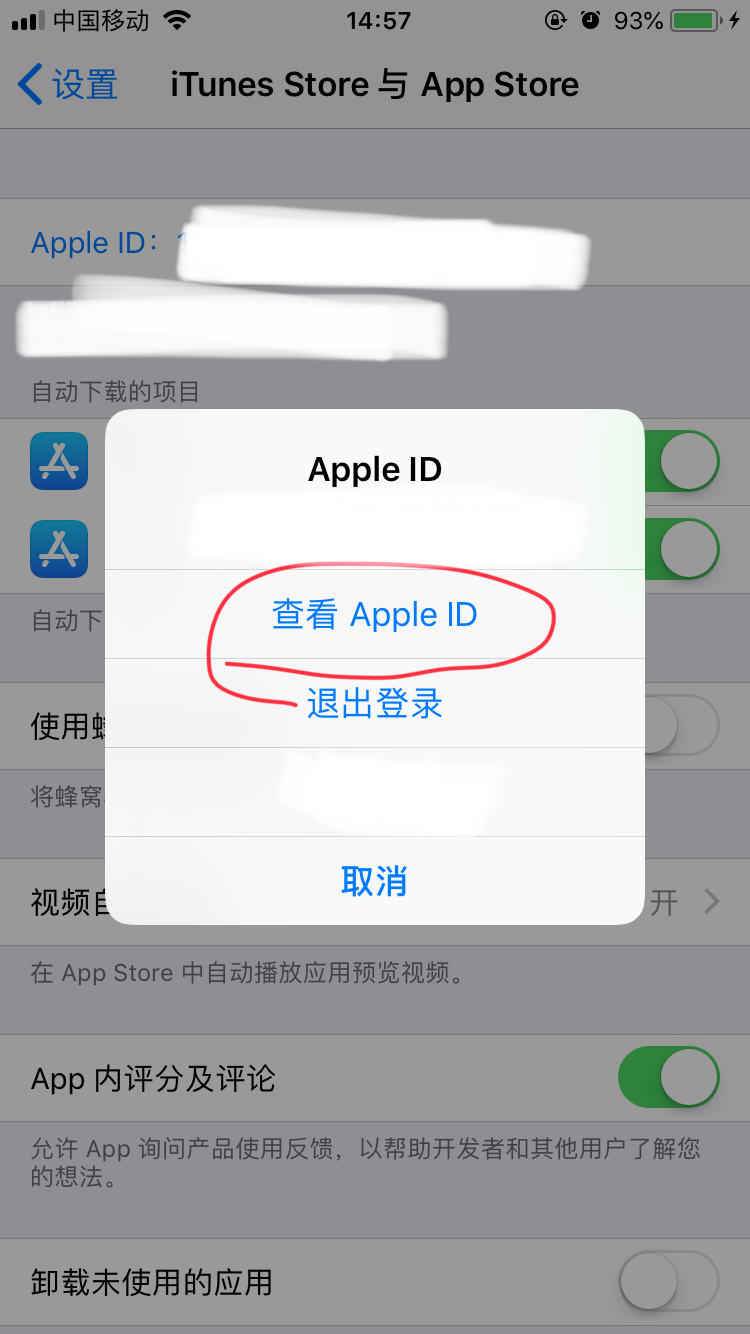Select 查看 Apple ID in the popup
750x1334 pixels.
point(374,614)
